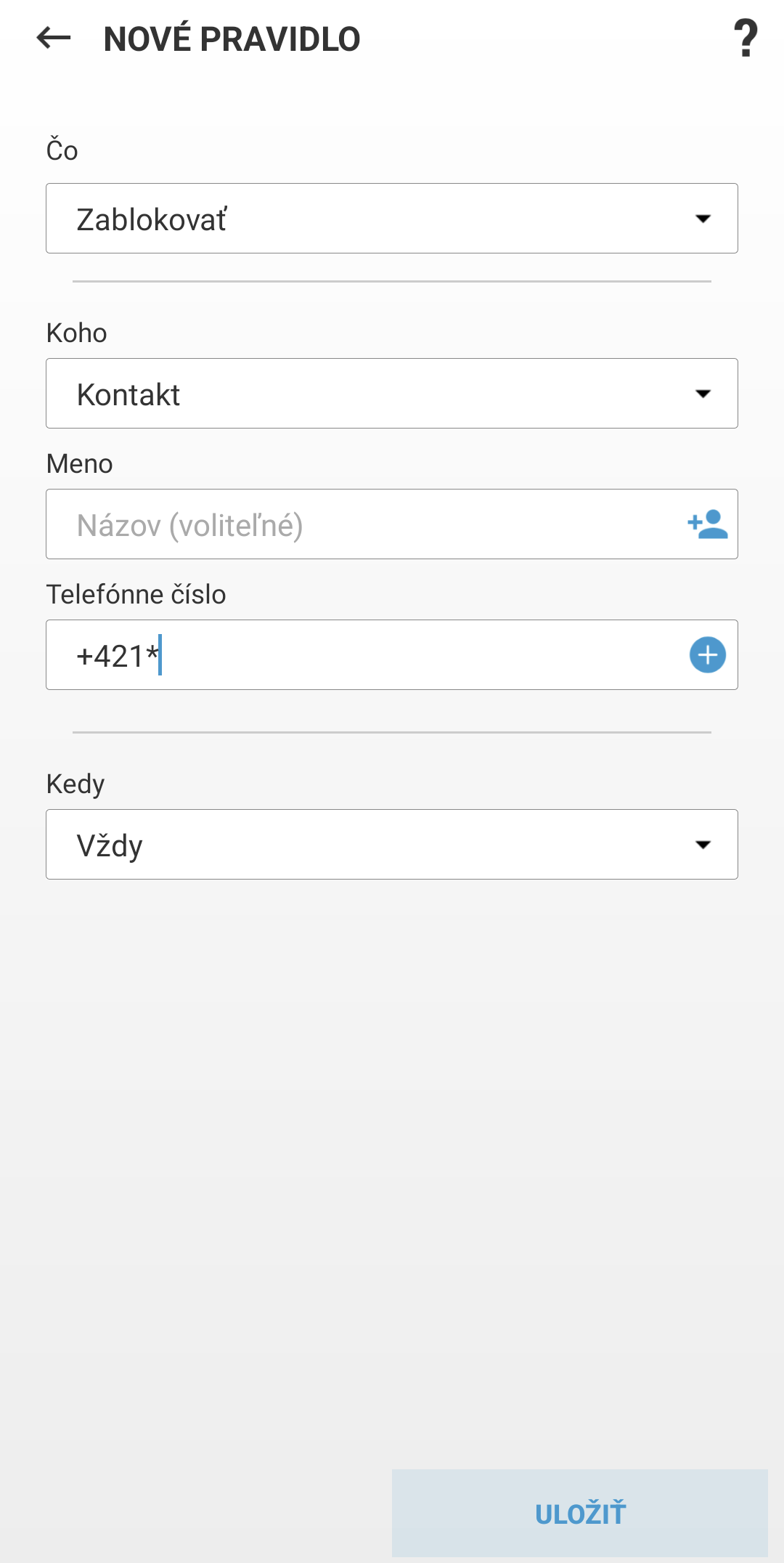The image size is (784, 1563).
Task: Add another phone number with the plus icon
Action: coord(707,655)
